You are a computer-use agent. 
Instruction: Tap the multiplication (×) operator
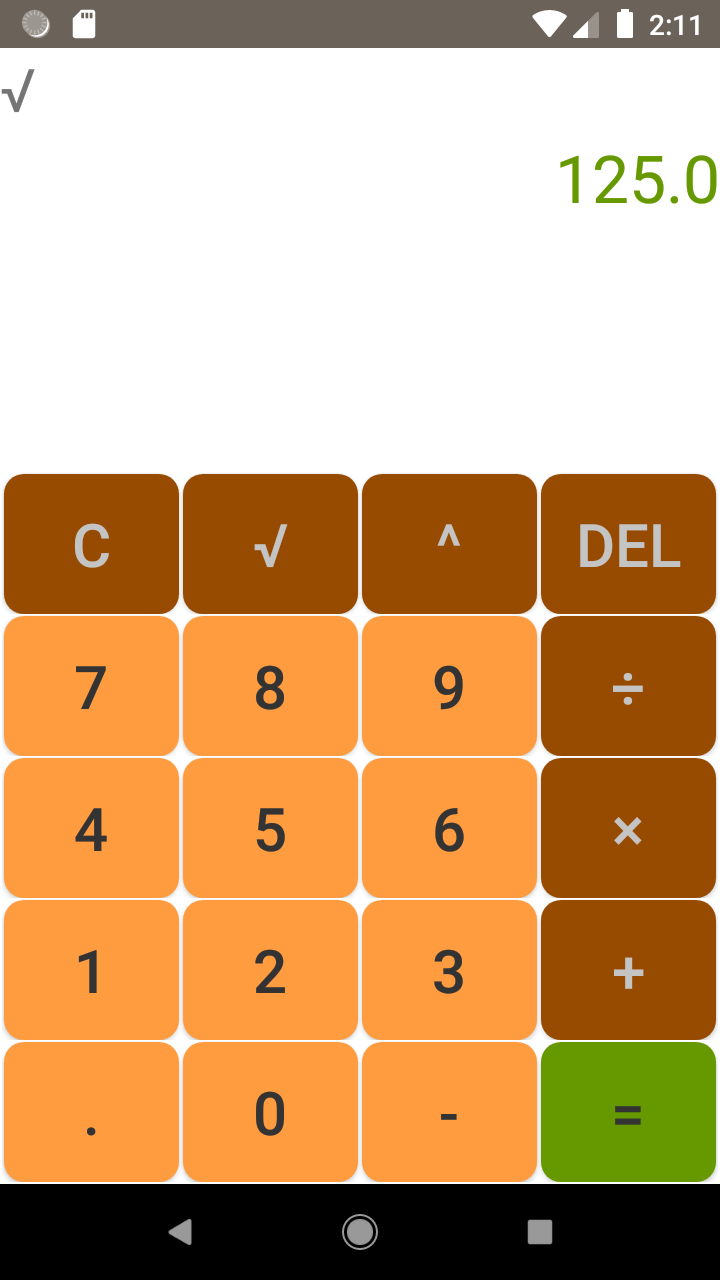click(628, 827)
